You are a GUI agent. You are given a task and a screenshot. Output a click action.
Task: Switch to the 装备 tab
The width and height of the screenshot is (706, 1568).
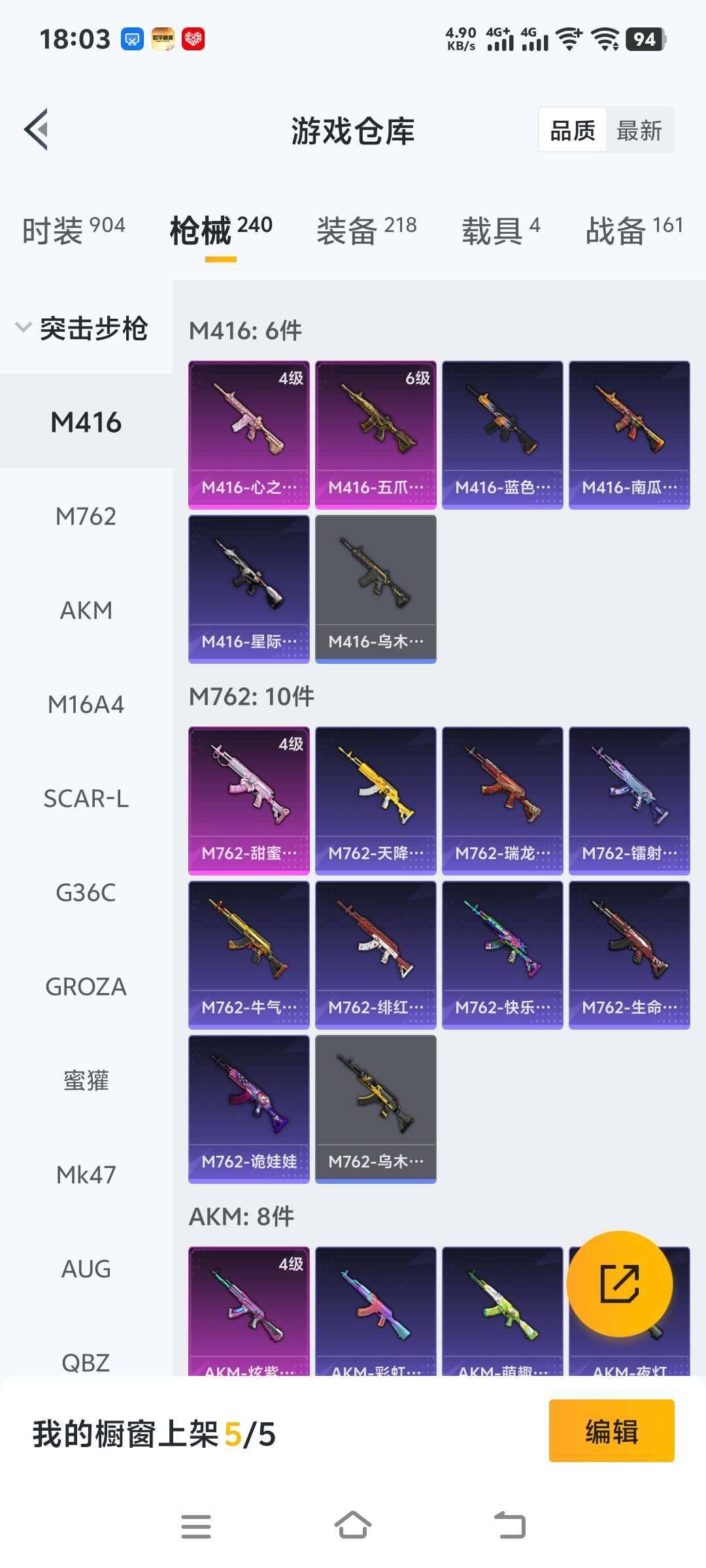pos(366,230)
